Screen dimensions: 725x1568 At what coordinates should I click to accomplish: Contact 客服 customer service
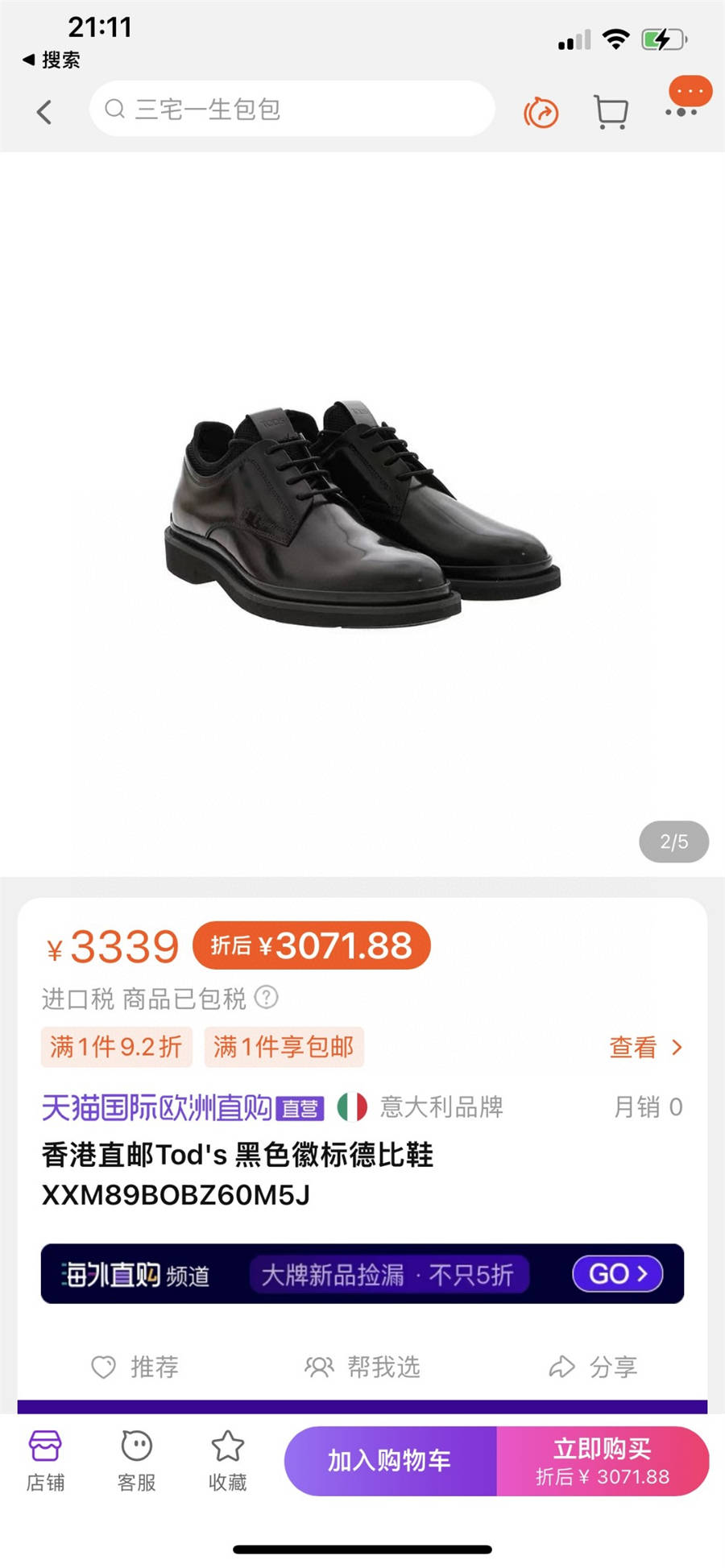(136, 1462)
